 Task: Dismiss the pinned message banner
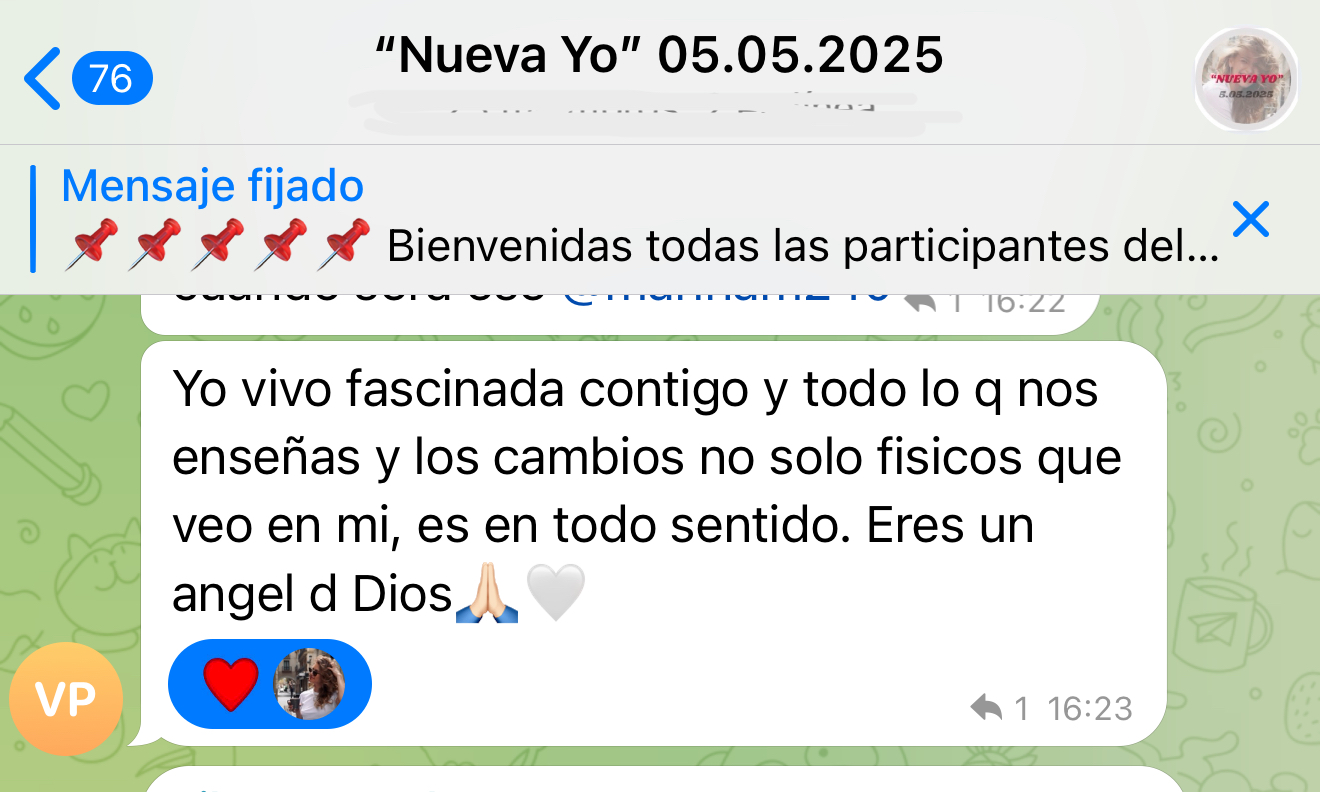(x=1251, y=219)
